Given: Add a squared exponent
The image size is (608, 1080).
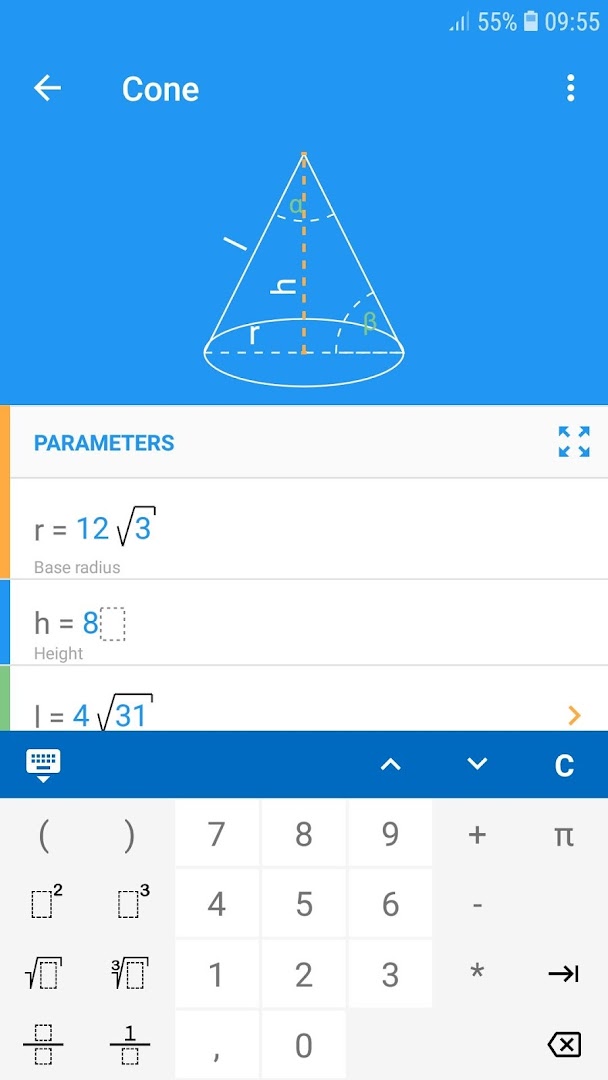Looking at the screenshot, I should click(x=43, y=904).
